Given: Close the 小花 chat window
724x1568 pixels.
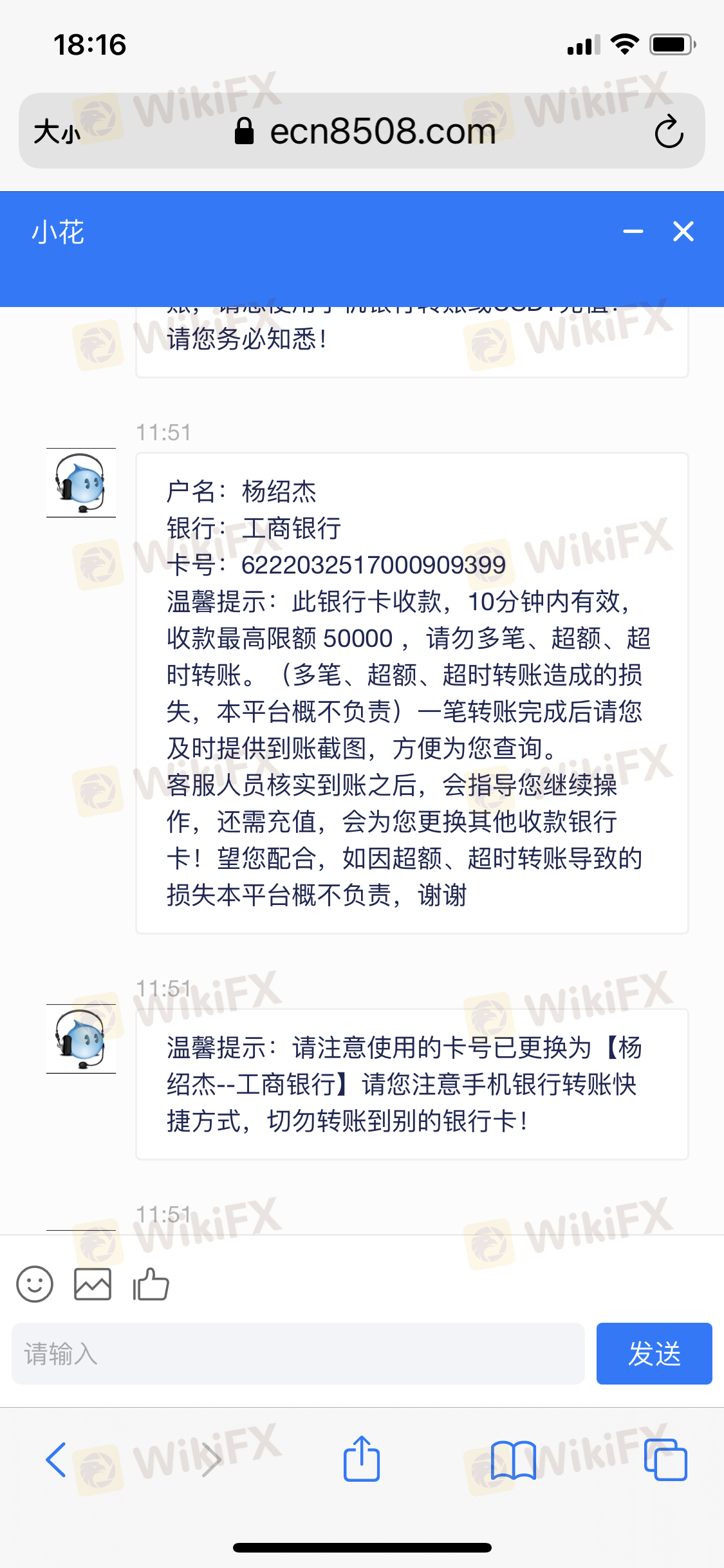Looking at the screenshot, I should point(683,232).
